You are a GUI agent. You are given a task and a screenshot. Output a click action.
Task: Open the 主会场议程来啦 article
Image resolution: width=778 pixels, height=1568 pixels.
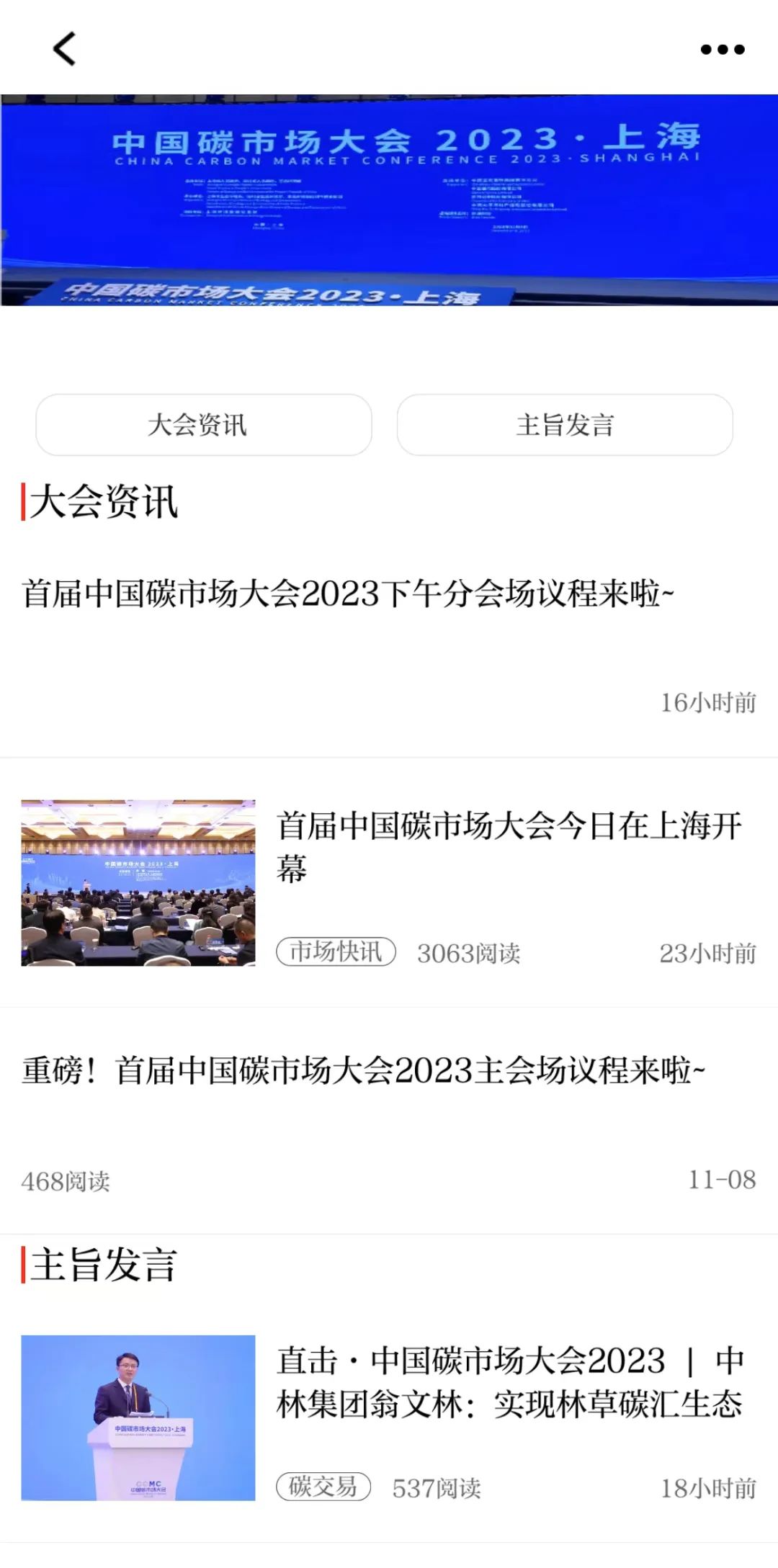point(364,1071)
